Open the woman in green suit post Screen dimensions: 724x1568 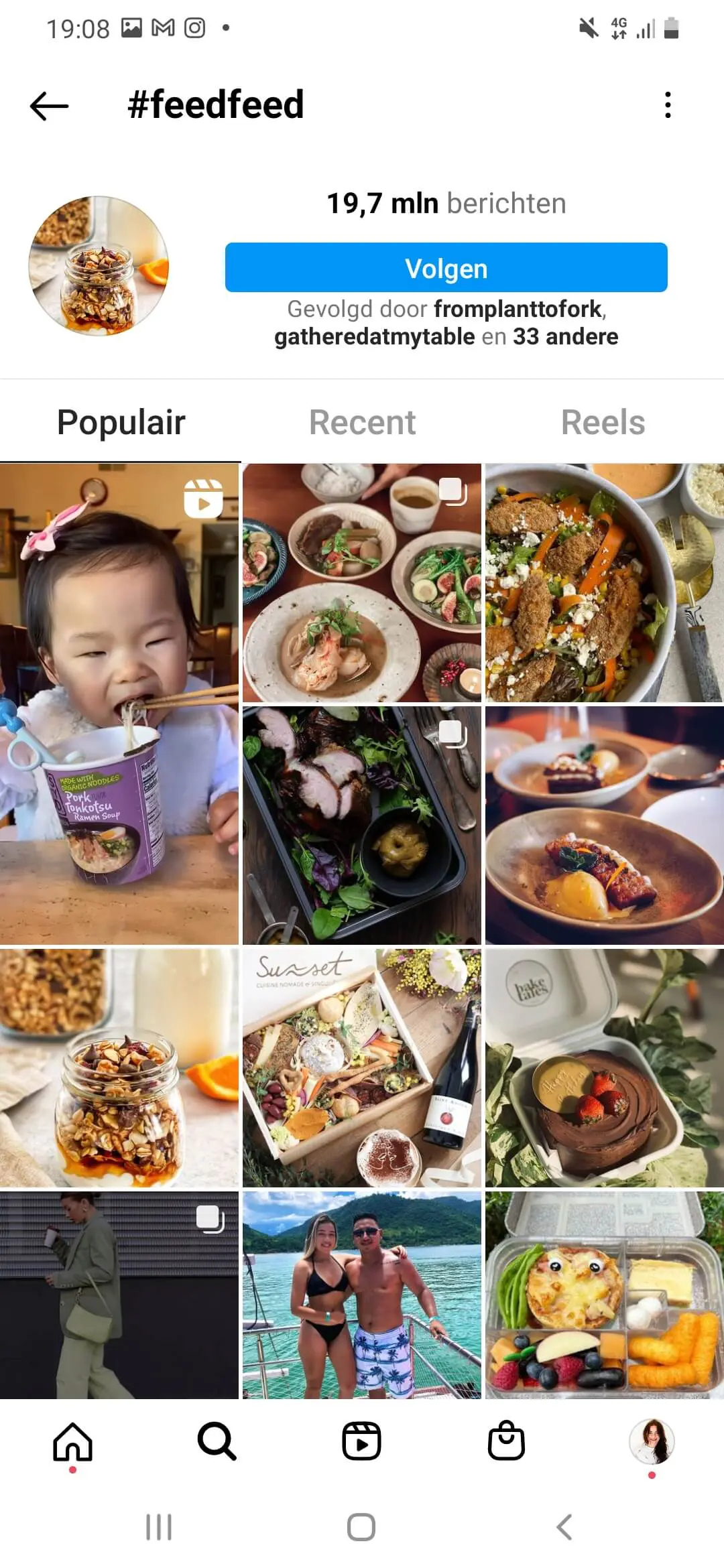coord(119,1295)
